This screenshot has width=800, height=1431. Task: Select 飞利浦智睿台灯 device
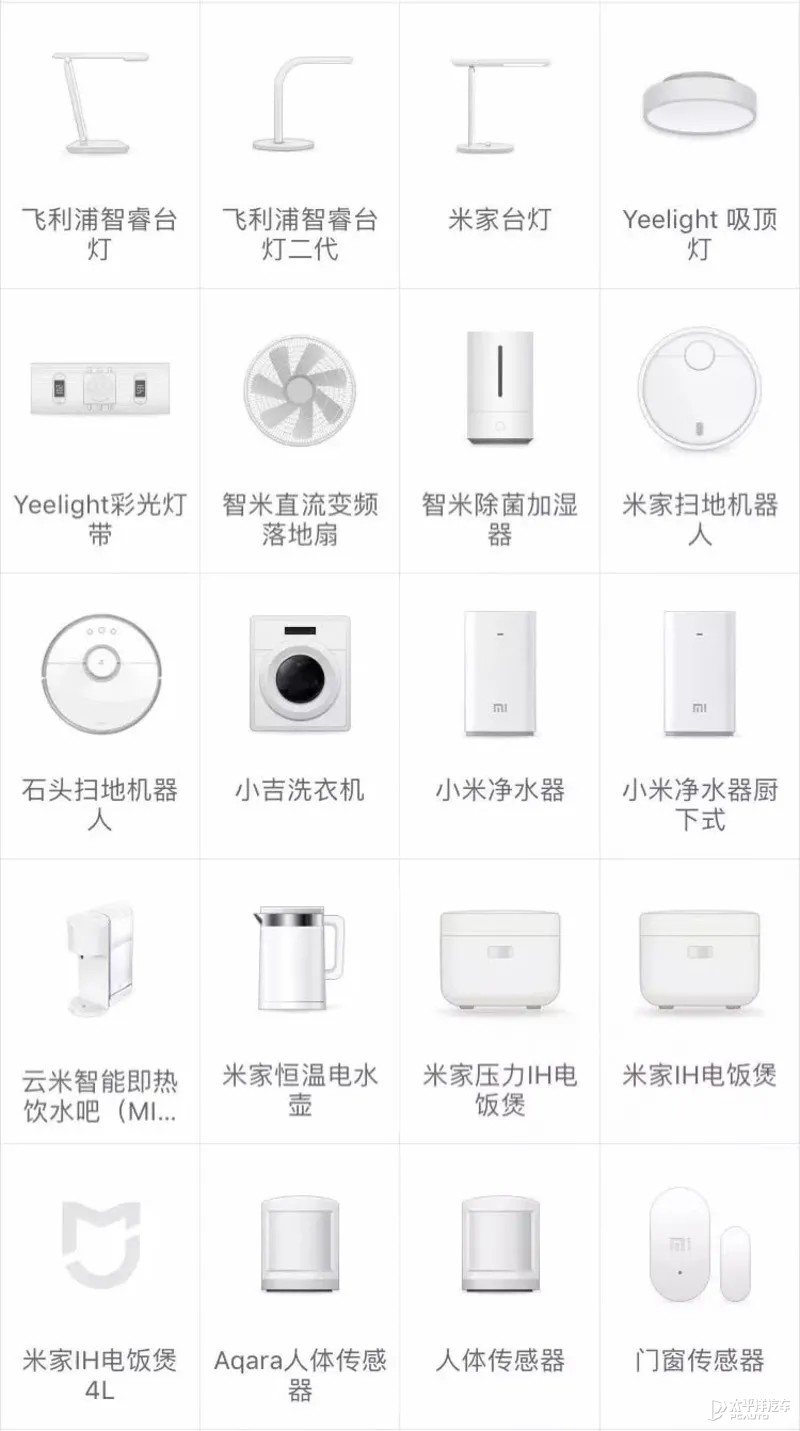point(100,145)
